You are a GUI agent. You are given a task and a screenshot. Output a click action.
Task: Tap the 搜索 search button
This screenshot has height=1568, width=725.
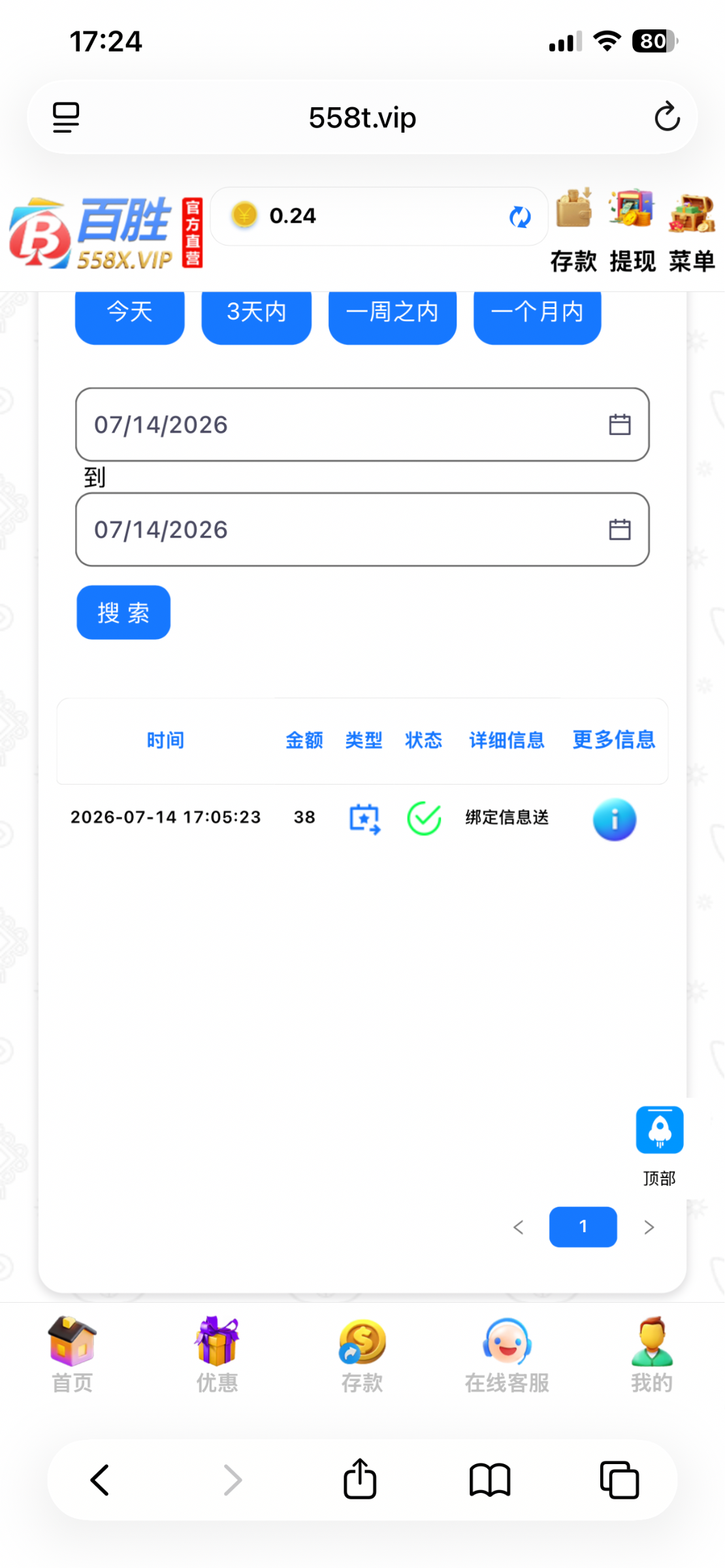[123, 612]
